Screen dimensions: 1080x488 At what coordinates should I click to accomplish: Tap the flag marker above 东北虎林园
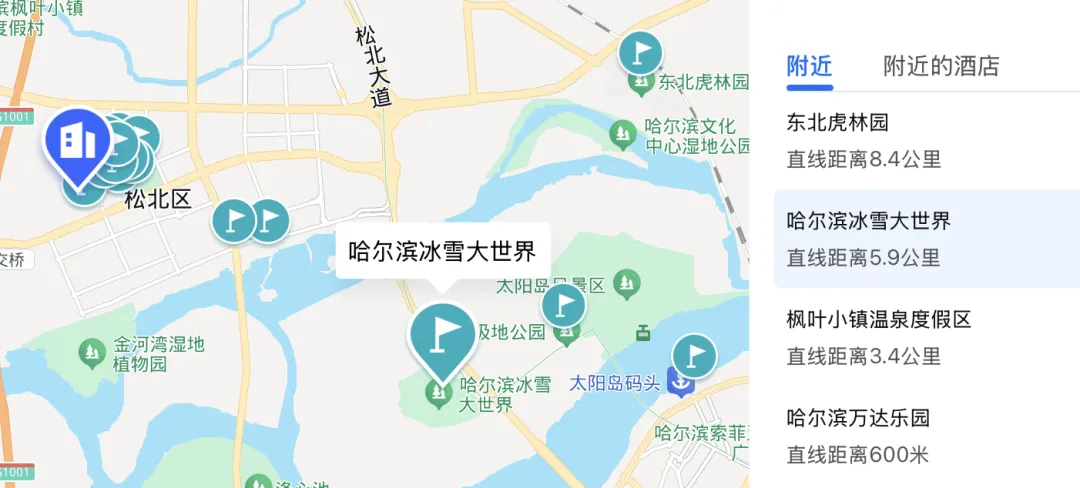coord(640,53)
